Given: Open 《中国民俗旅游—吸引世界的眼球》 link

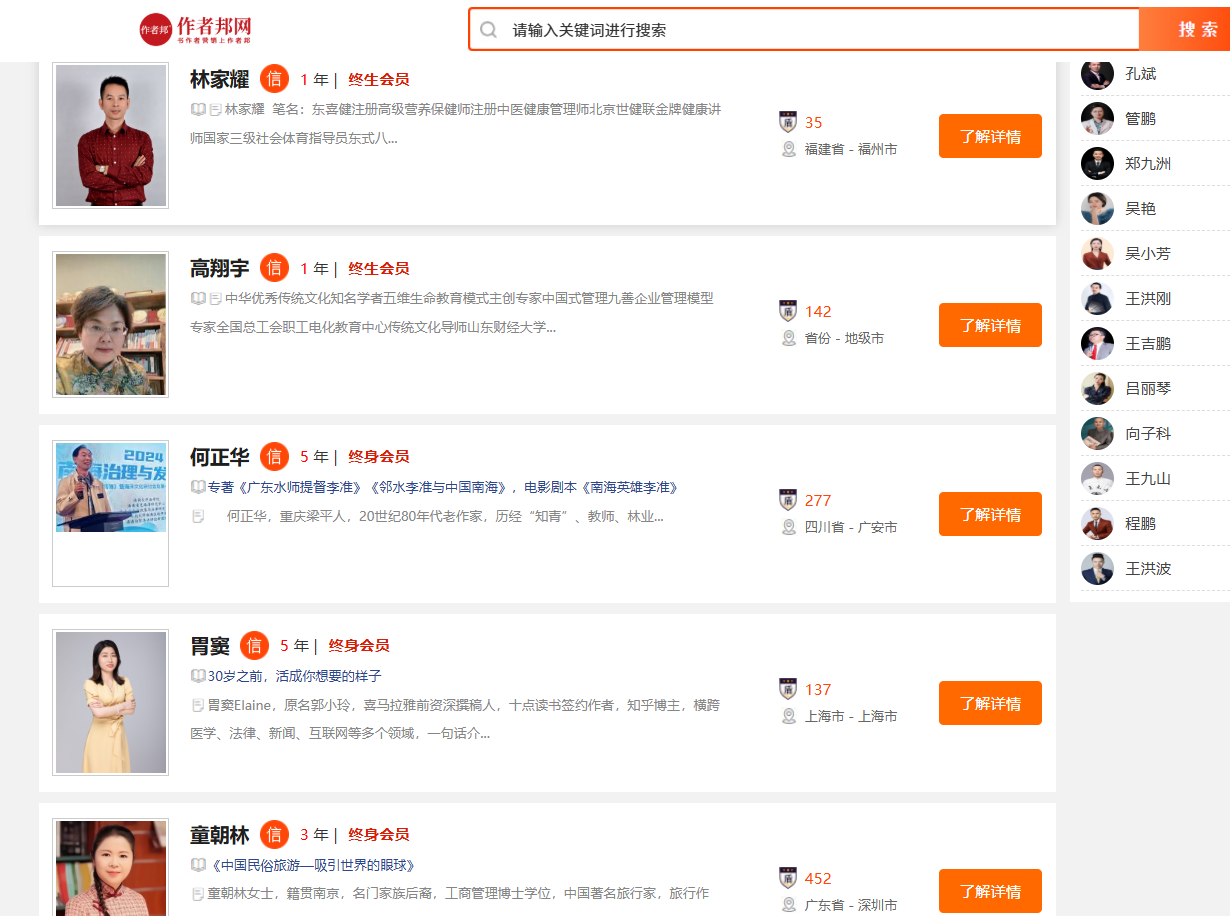Looking at the screenshot, I should click(x=311, y=865).
